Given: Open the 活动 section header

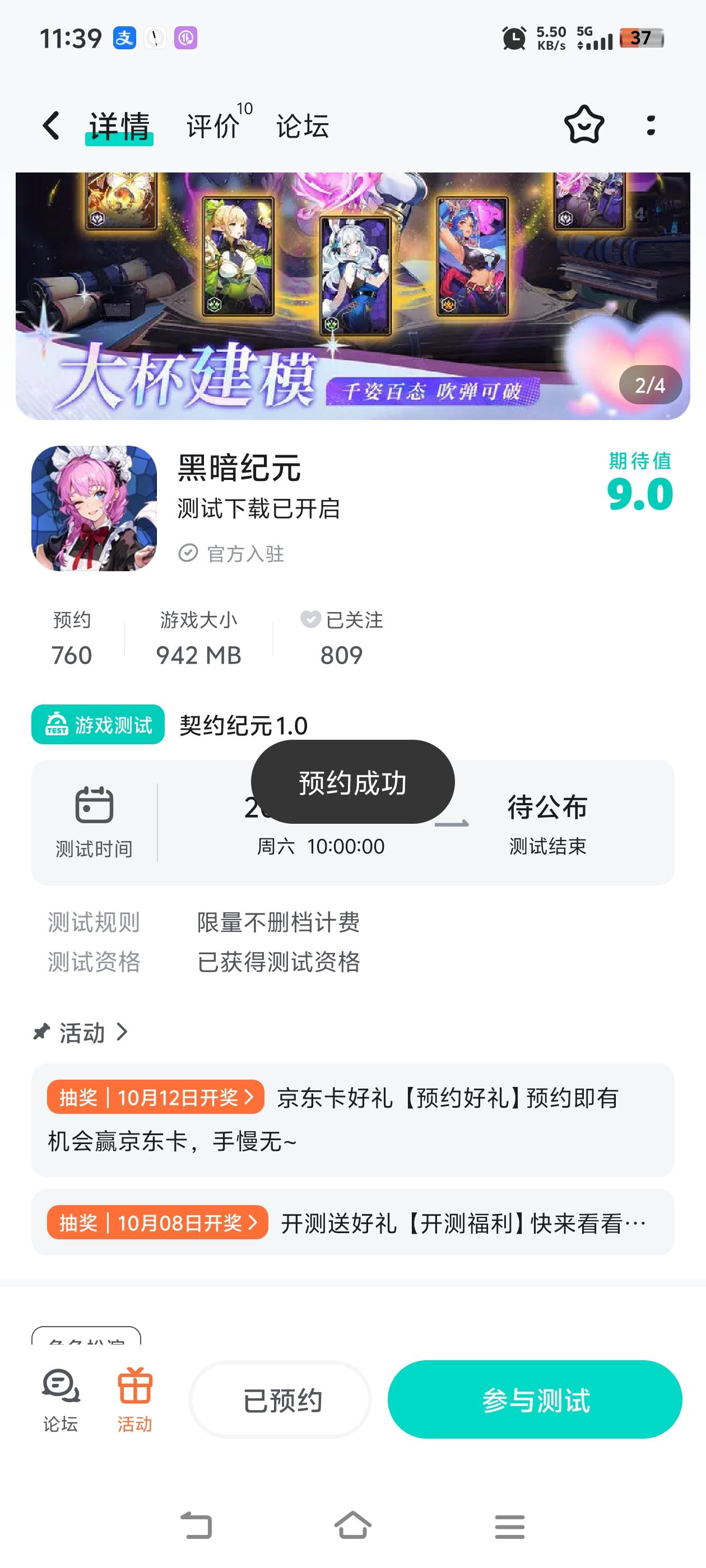Looking at the screenshot, I should point(81,1032).
